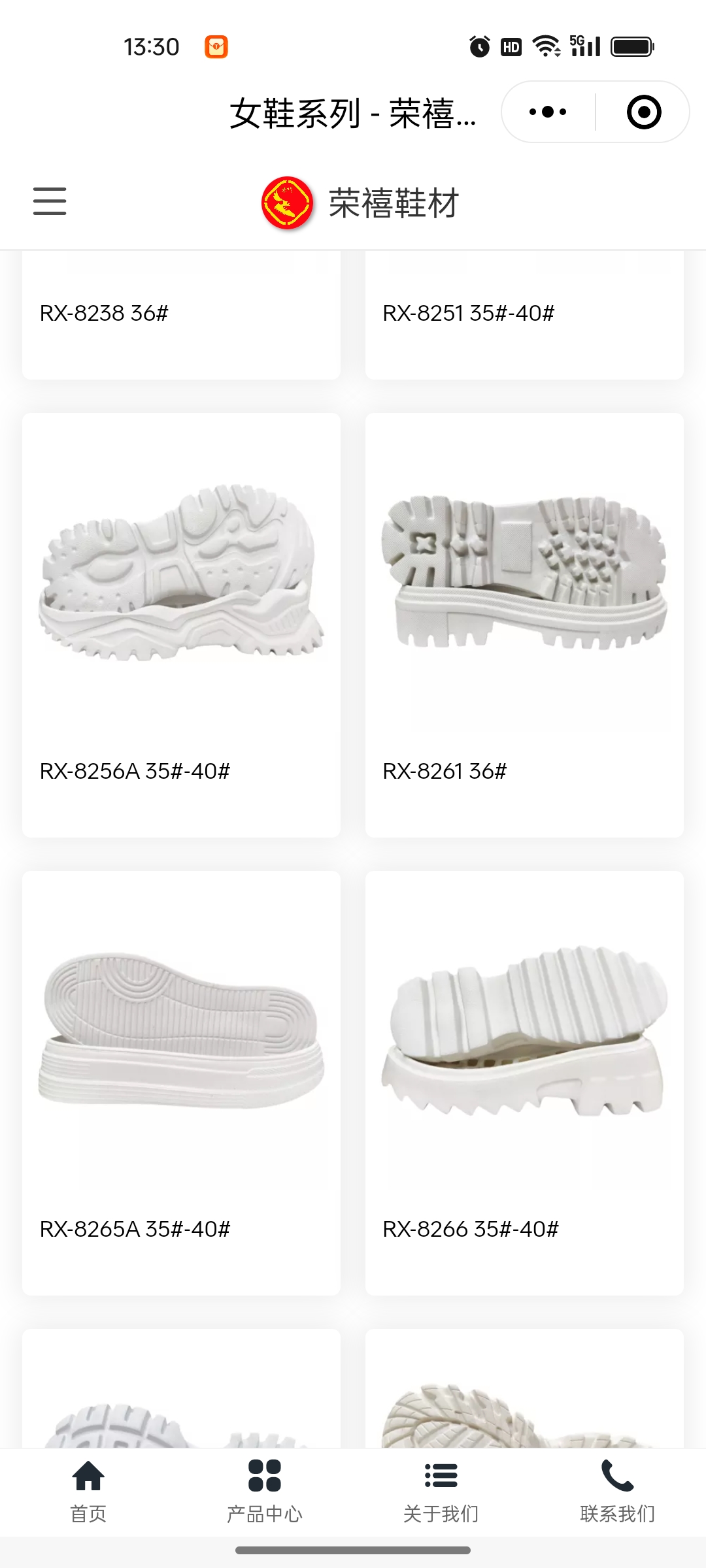Image resolution: width=706 pixels, height=1568 pixels.
Task: Open product RX-8238 36#
Action: [x=181, y=314]
